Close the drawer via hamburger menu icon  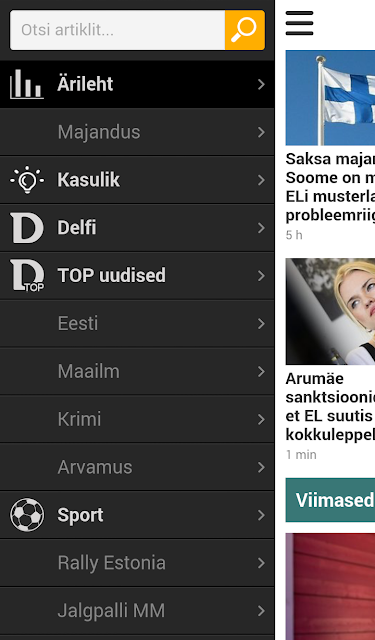pyautogui.click(x=300, y=23)
